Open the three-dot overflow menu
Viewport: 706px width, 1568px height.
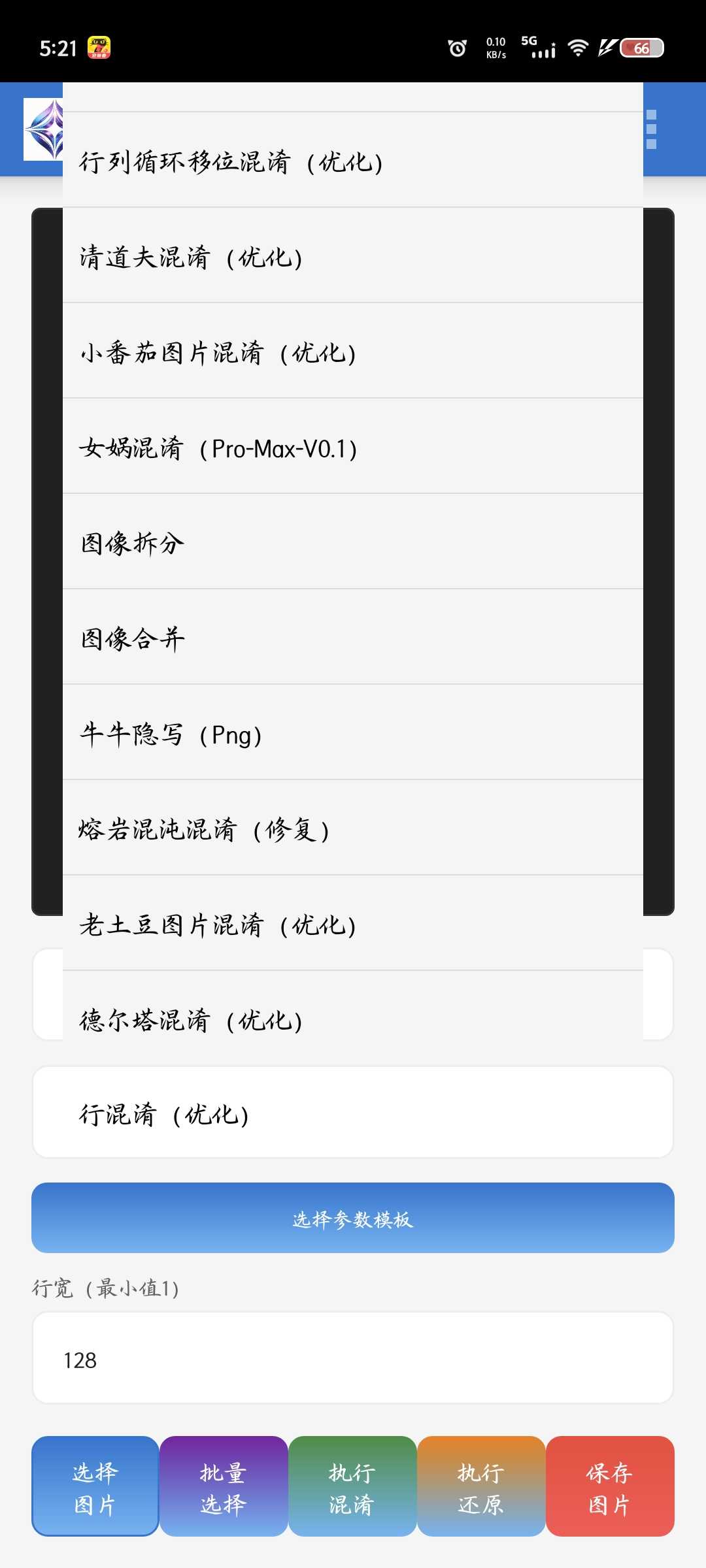click(651, 129)
